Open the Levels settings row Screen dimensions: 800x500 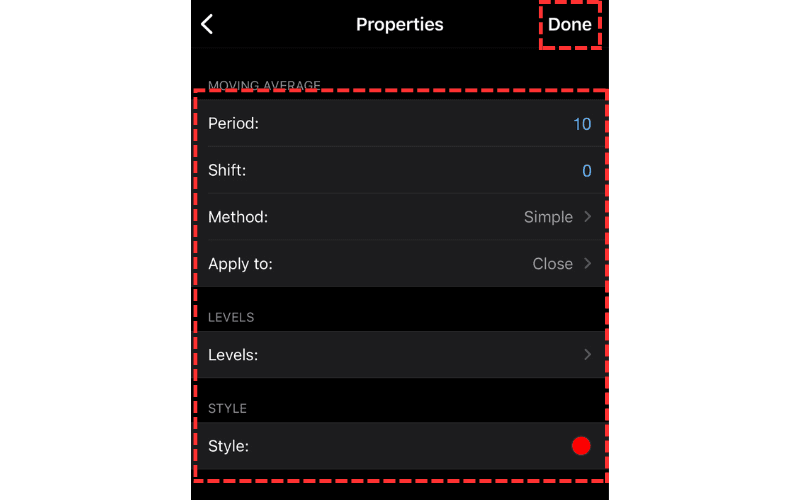(x=400, y=355)
